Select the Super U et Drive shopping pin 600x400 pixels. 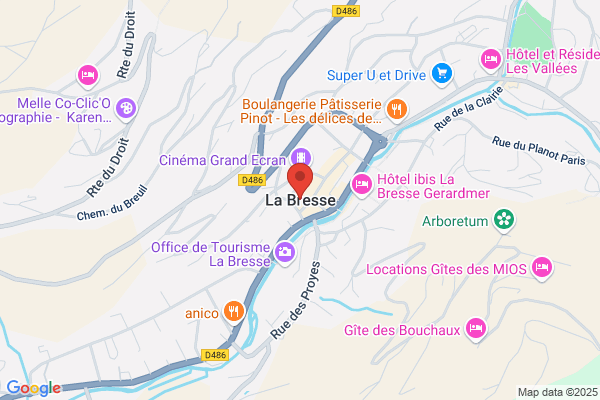[x=442, y=73]
